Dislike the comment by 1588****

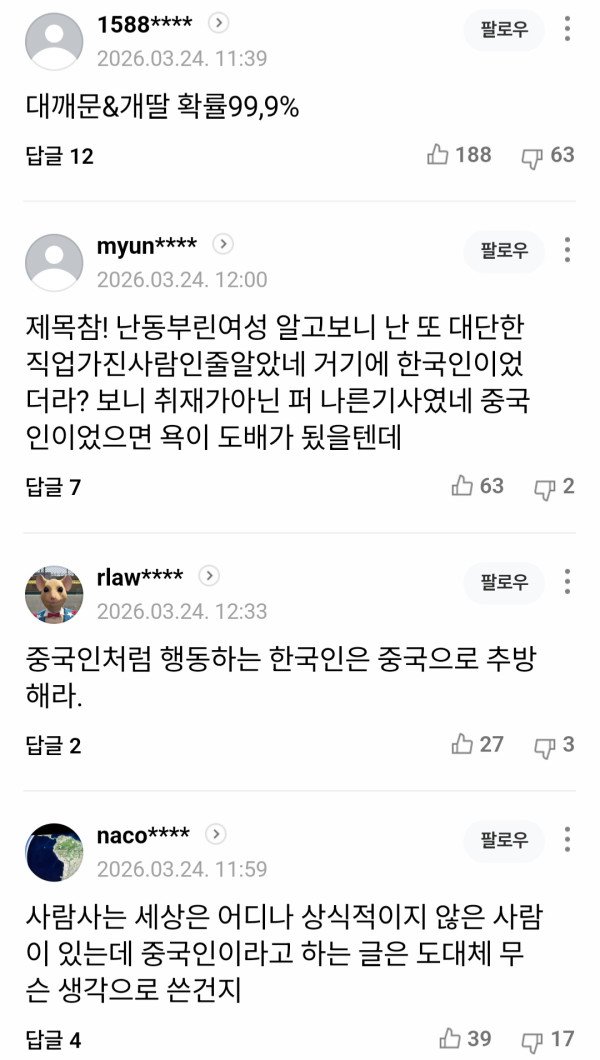click(x=532, y=156)
